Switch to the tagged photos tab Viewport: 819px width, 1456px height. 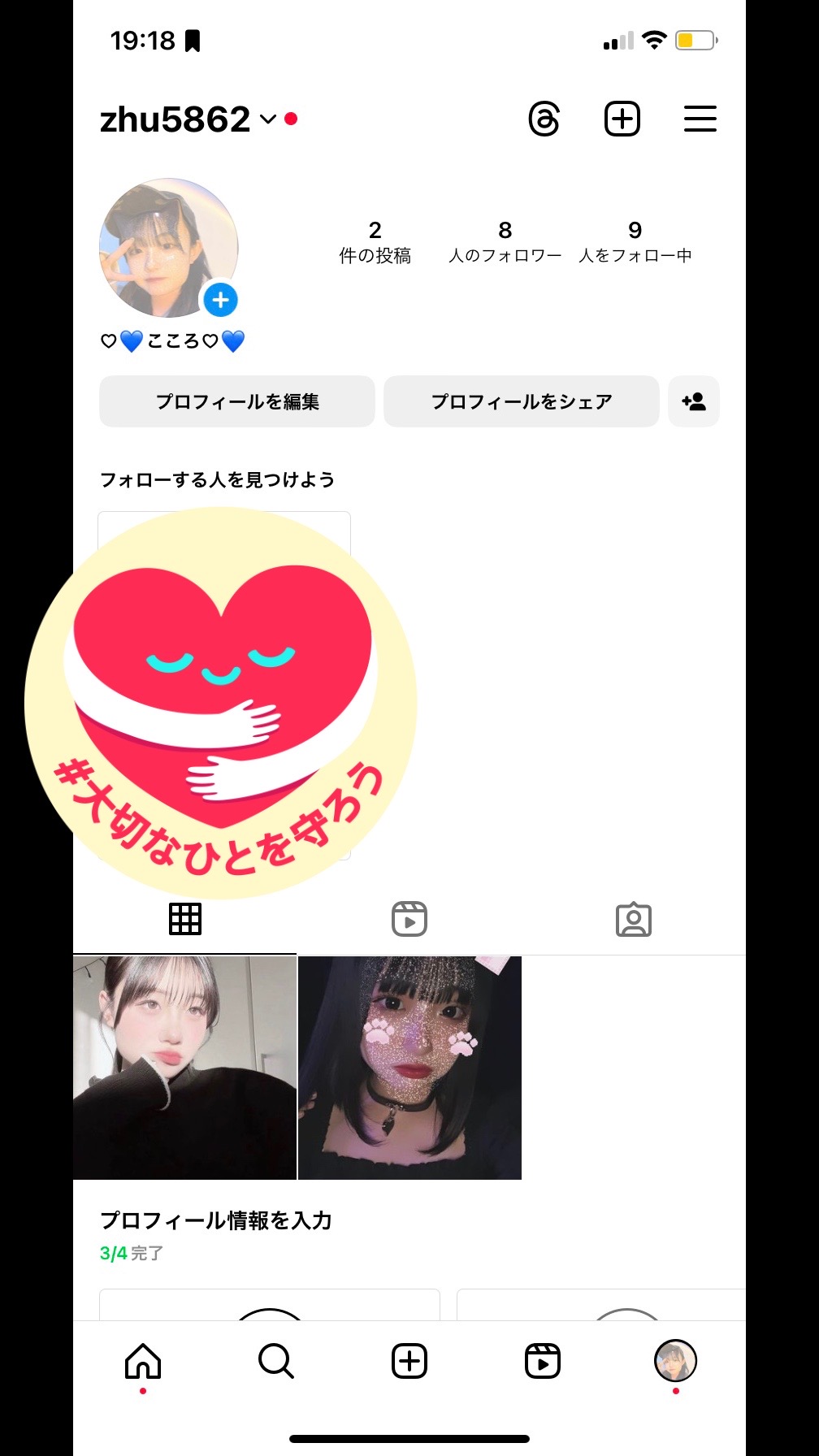click(x=634, y=920)
